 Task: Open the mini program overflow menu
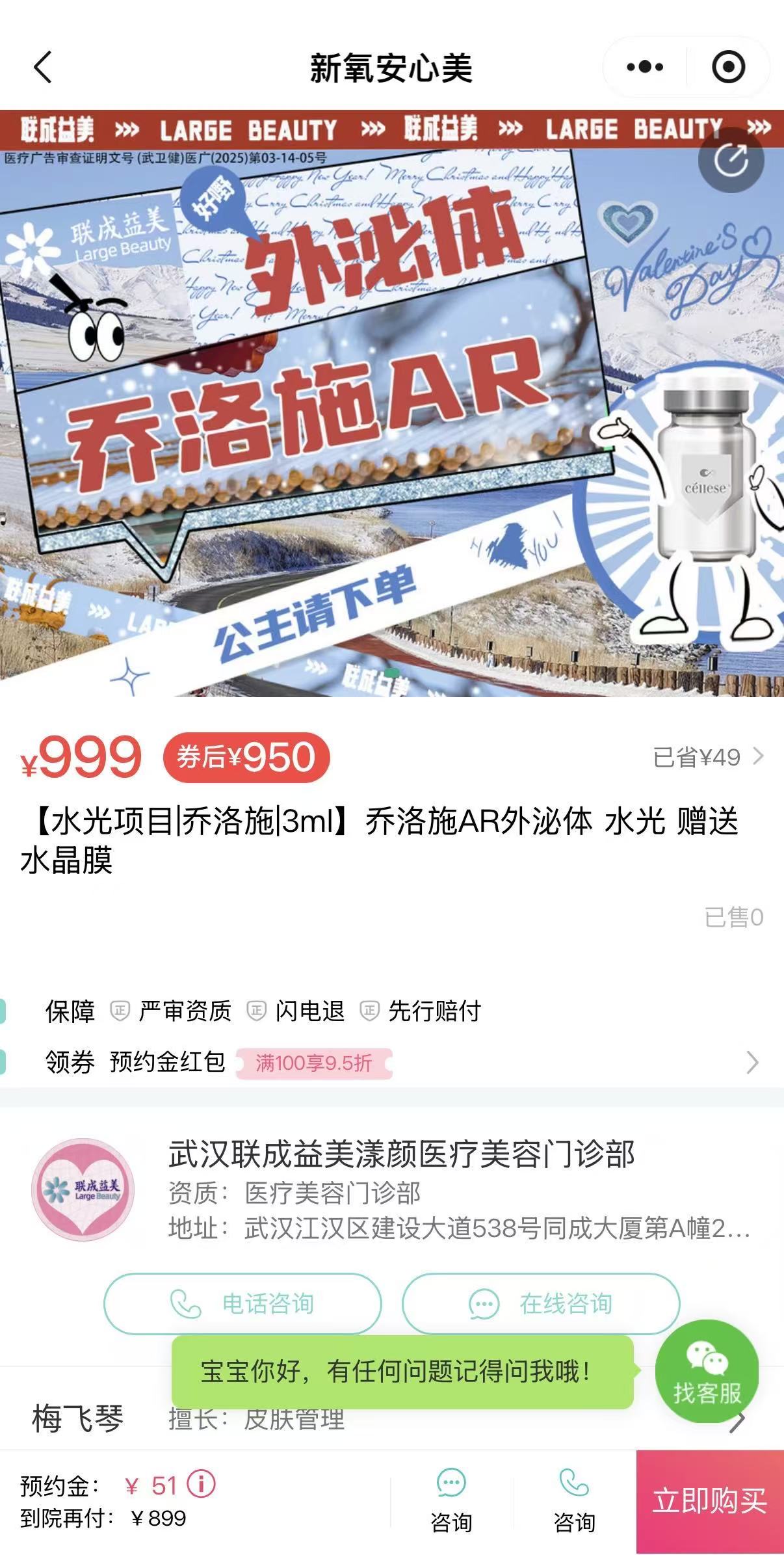point(644,67)
